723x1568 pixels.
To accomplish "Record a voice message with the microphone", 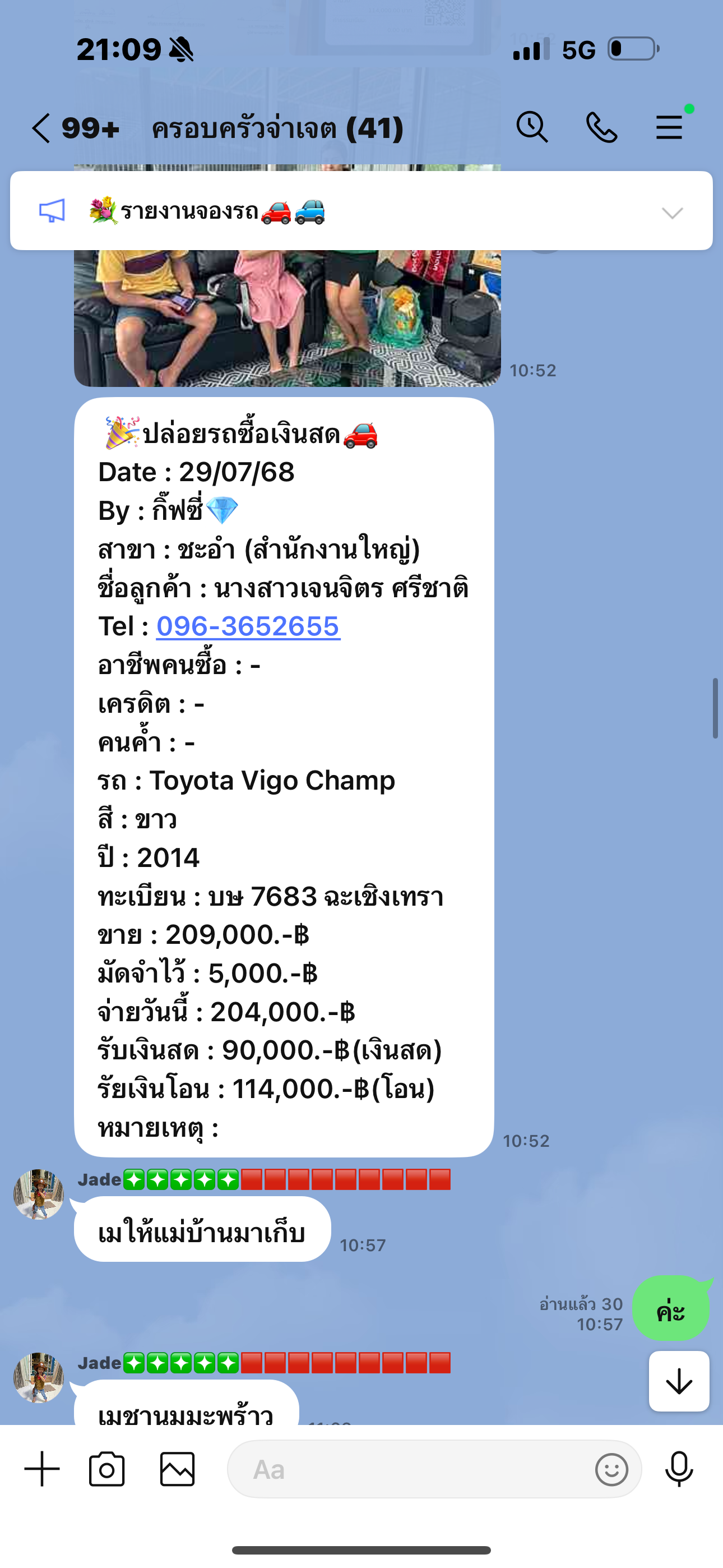I will pos(679,1469).
